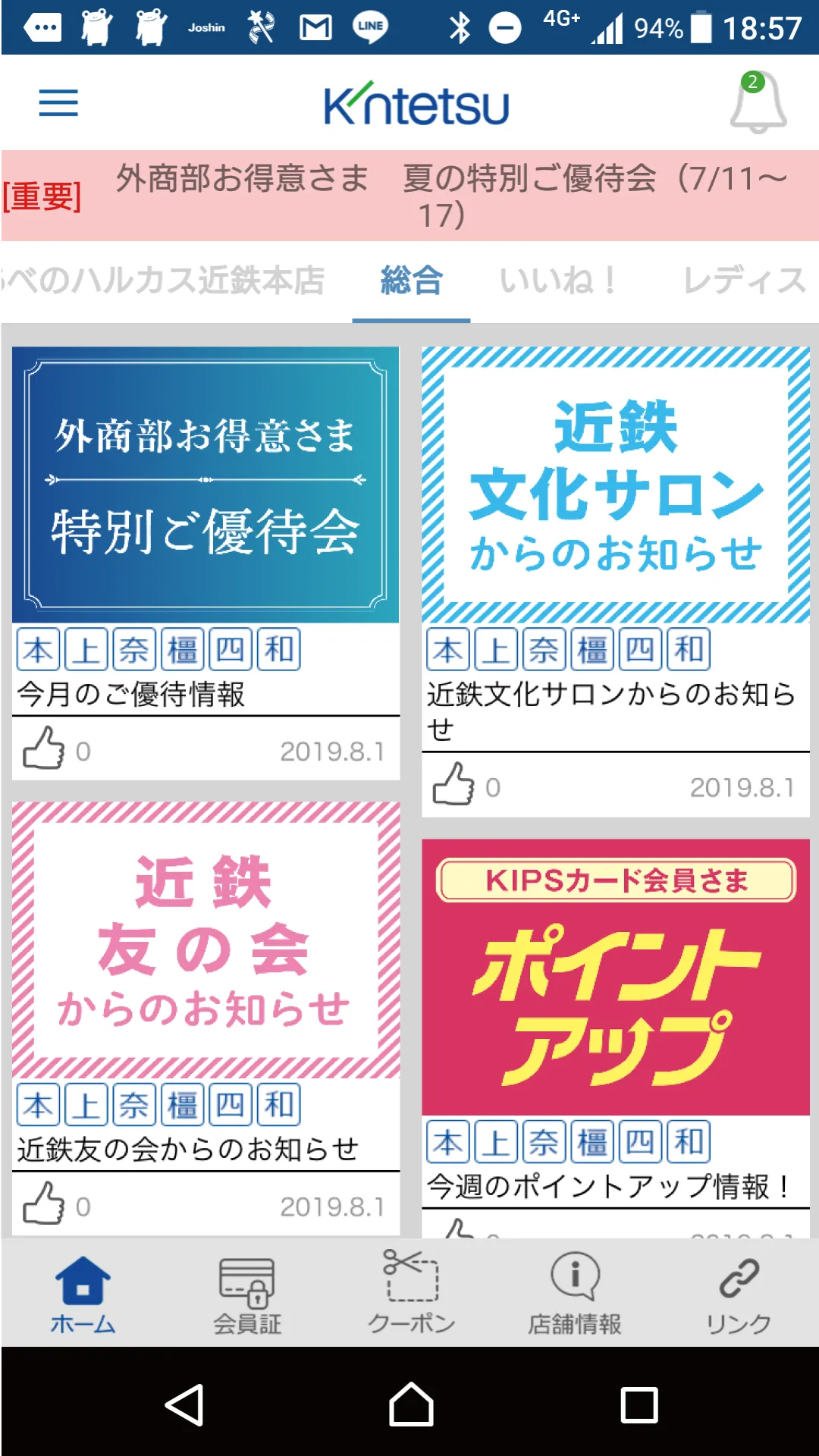
Task: Open the notifications bell
Action: click(758, 103)
